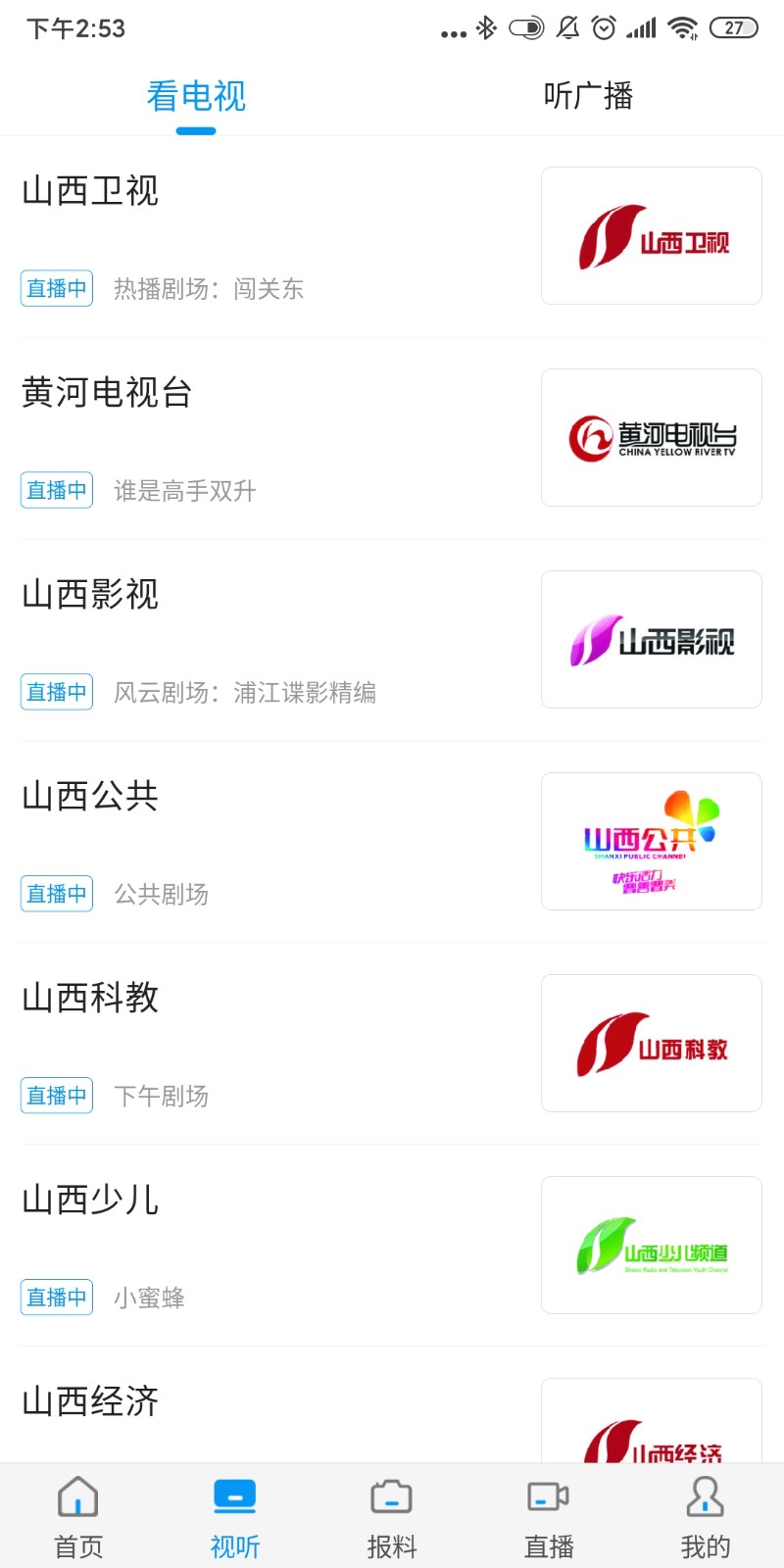Select the 看电视 tab
The image size is (784, 1568).
196,96
